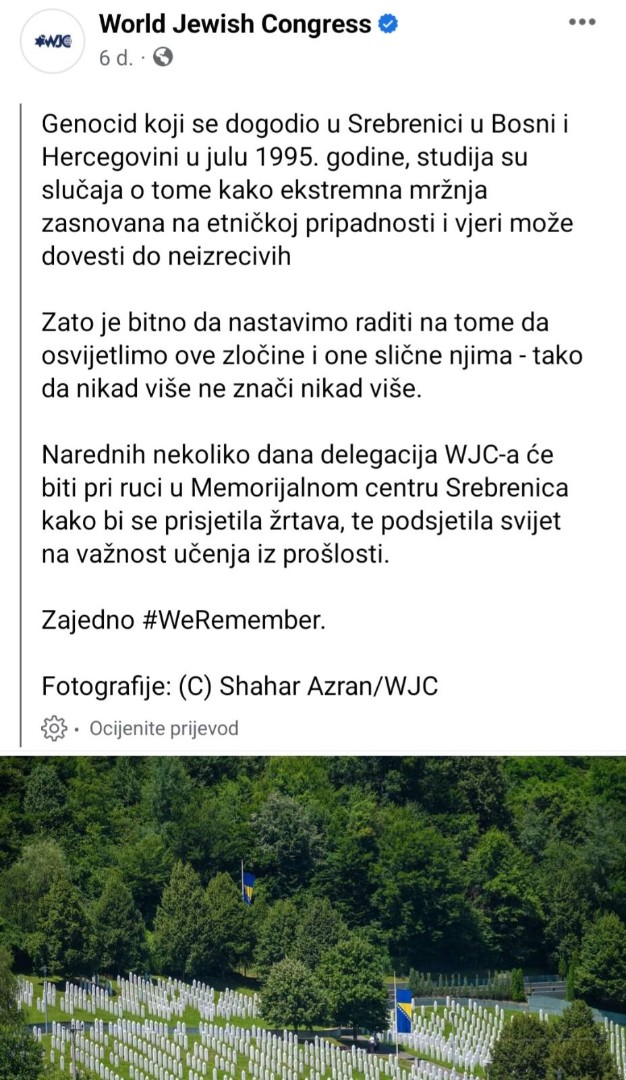
Task: Open the Srebrenica cemetery photo
Action: pos(313,917)
